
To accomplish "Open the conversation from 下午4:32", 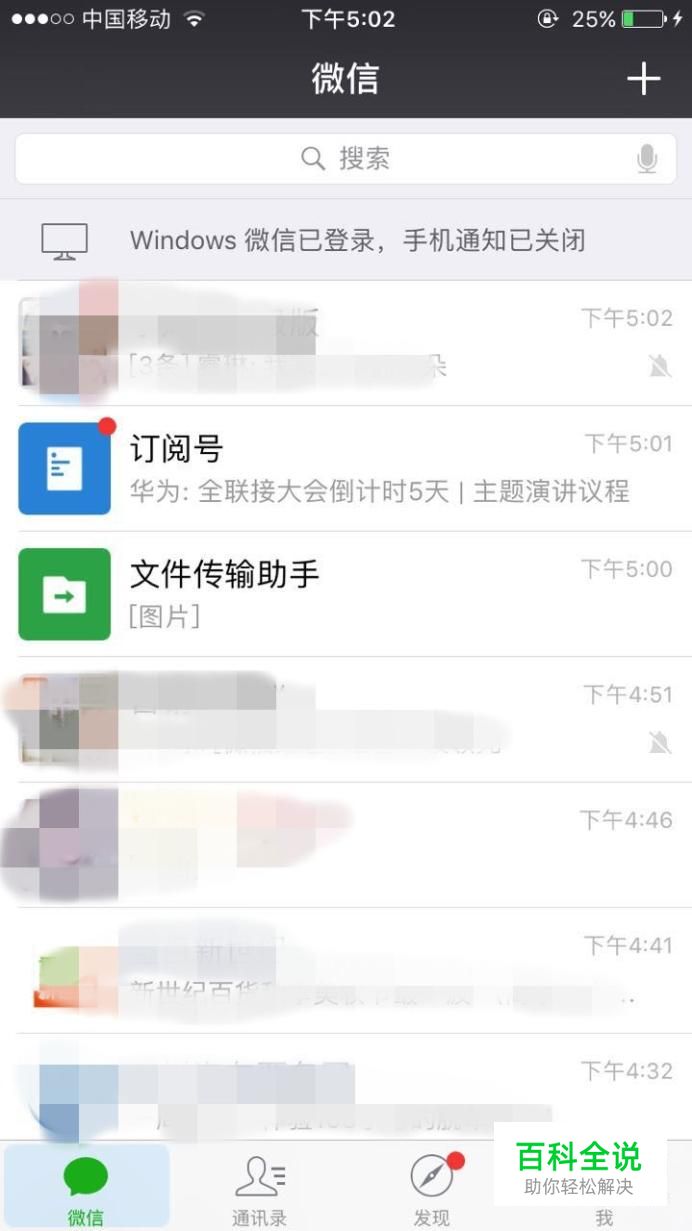I will click(346, 1088).
